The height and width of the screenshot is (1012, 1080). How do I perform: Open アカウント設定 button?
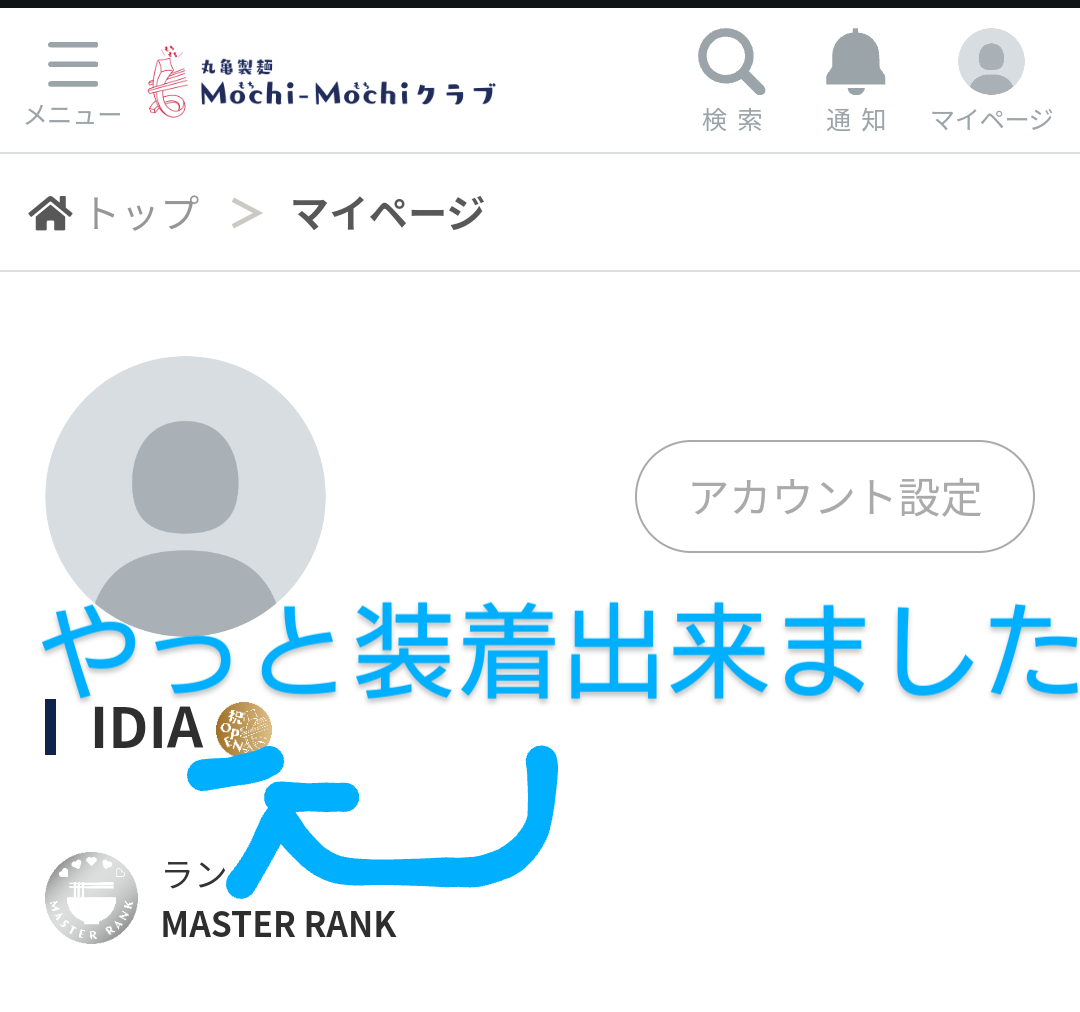point(835,496)
